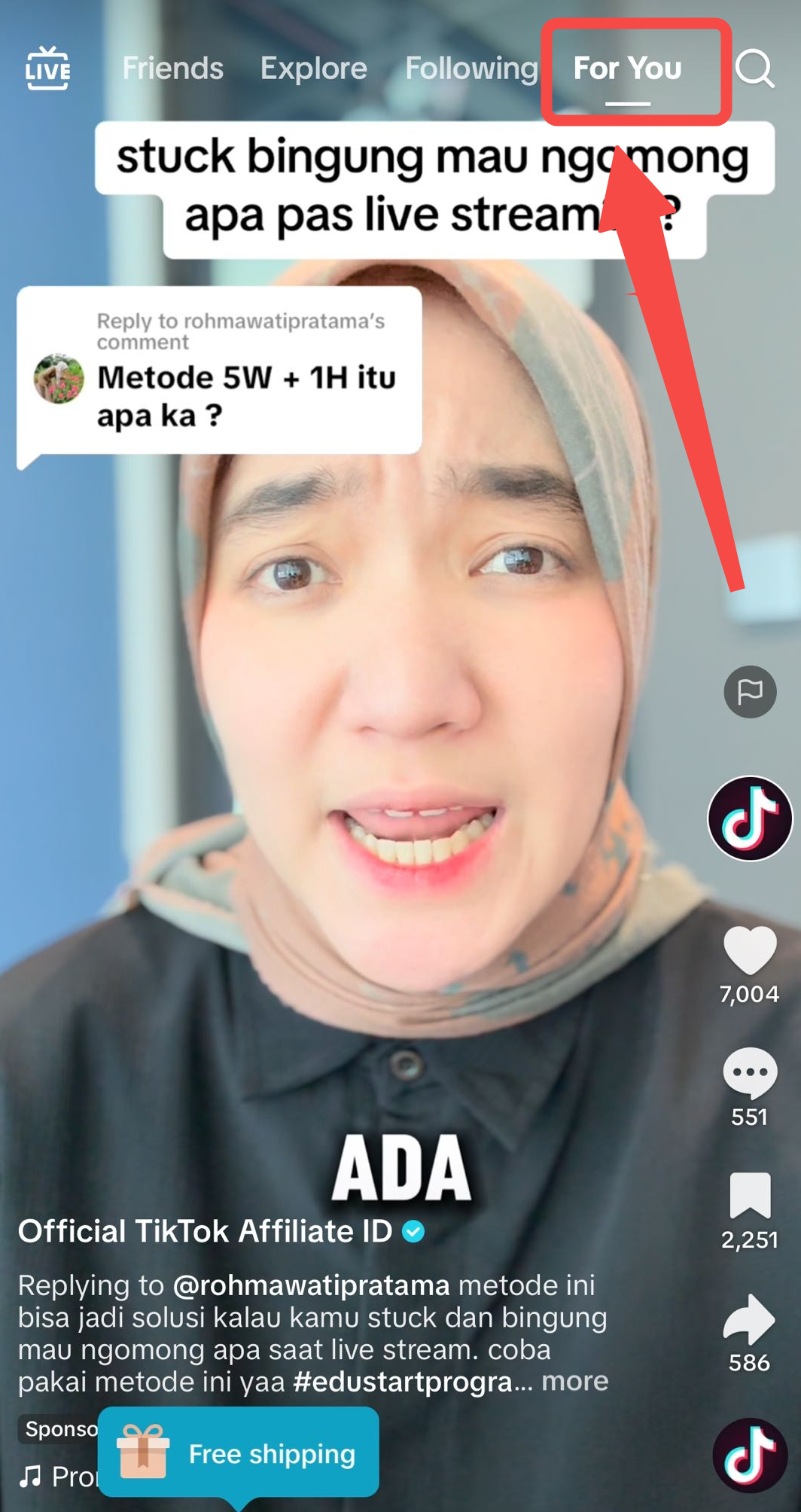
Task: Tap the flag report icon
Action: 750,691
